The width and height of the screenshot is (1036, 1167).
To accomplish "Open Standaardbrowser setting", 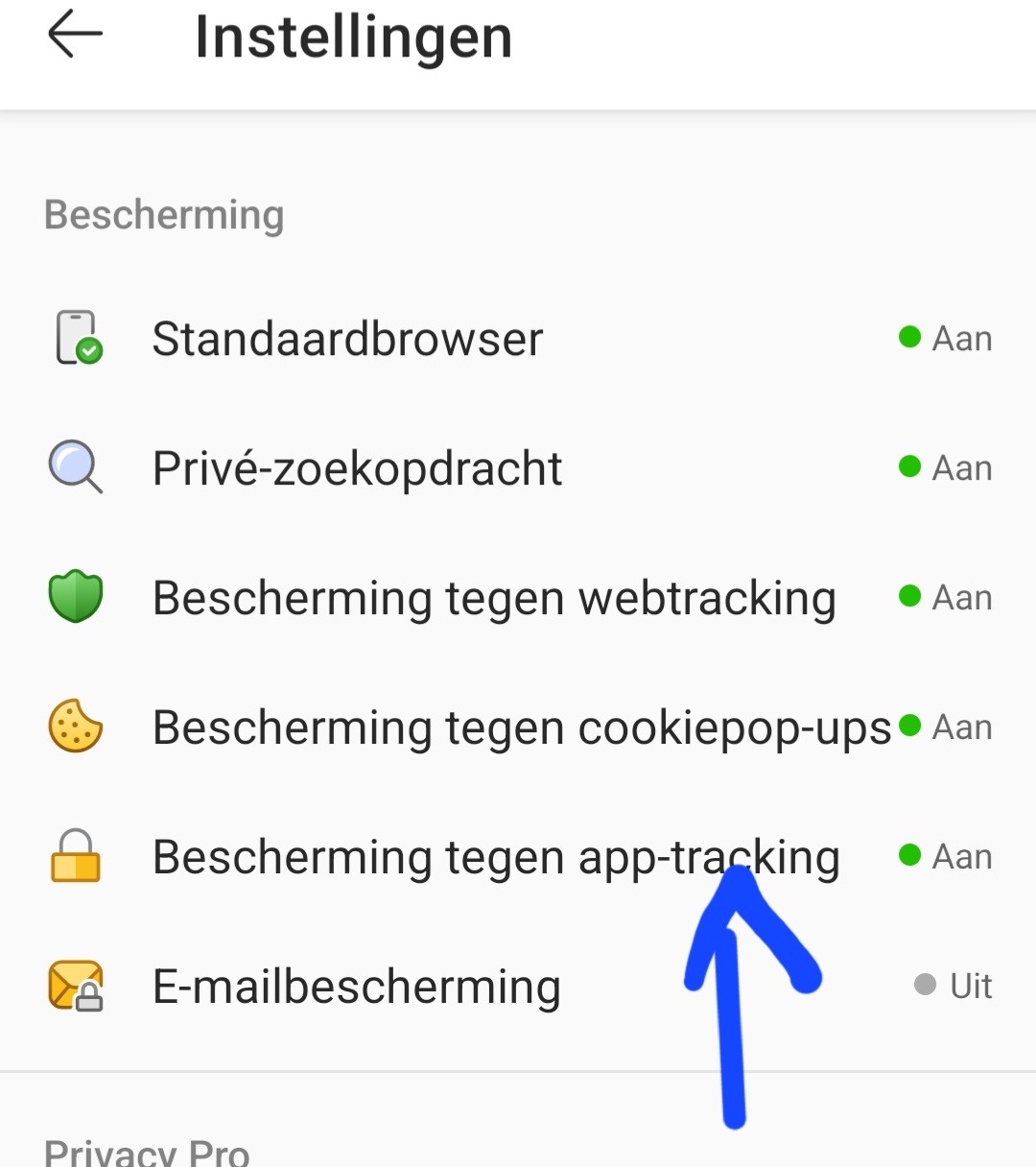I will (347, 339).
